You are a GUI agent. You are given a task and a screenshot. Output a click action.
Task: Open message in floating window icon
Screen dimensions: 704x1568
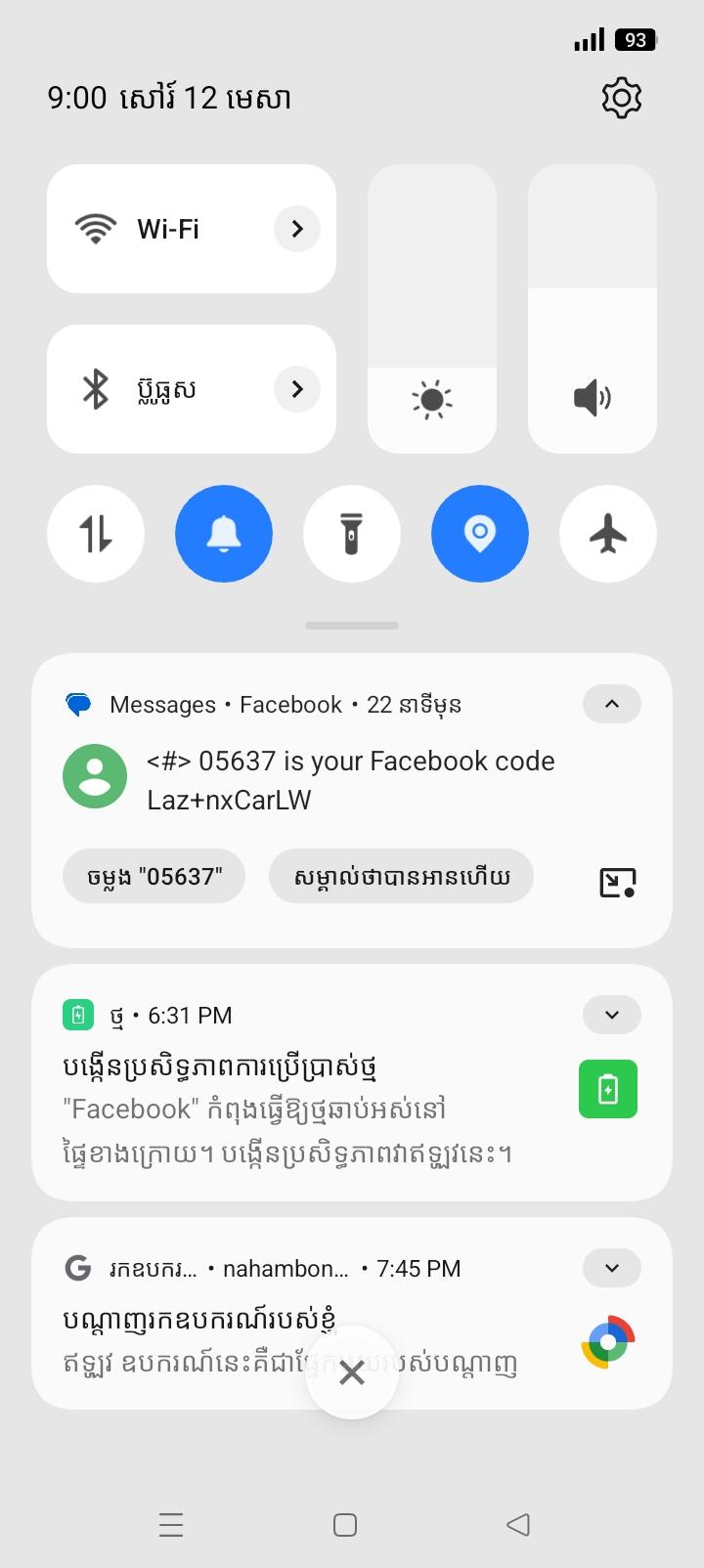pos(618,883)
